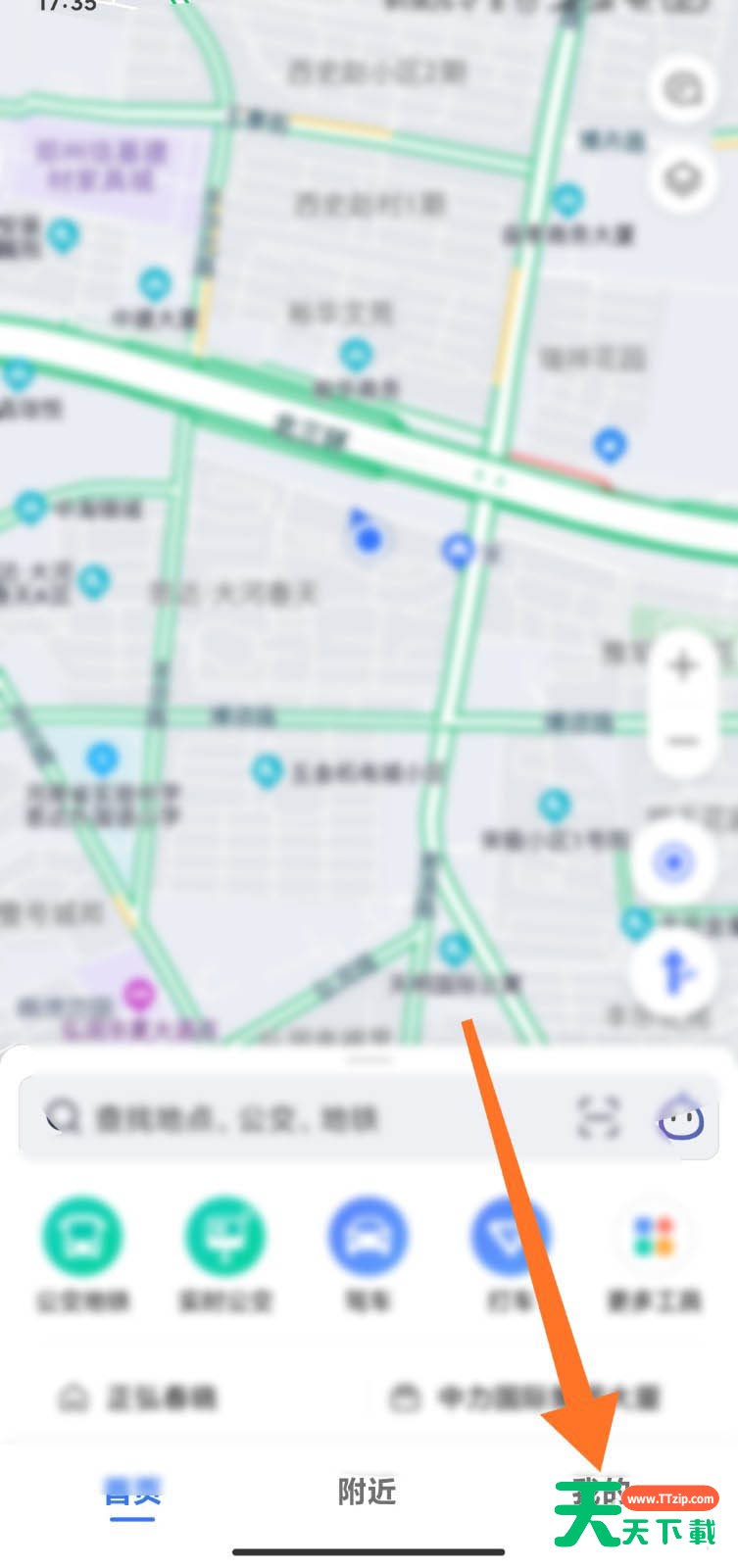Screen dimensions: 738x1568
Task: Open more tools grid
Action: (x=654, y=1256)
